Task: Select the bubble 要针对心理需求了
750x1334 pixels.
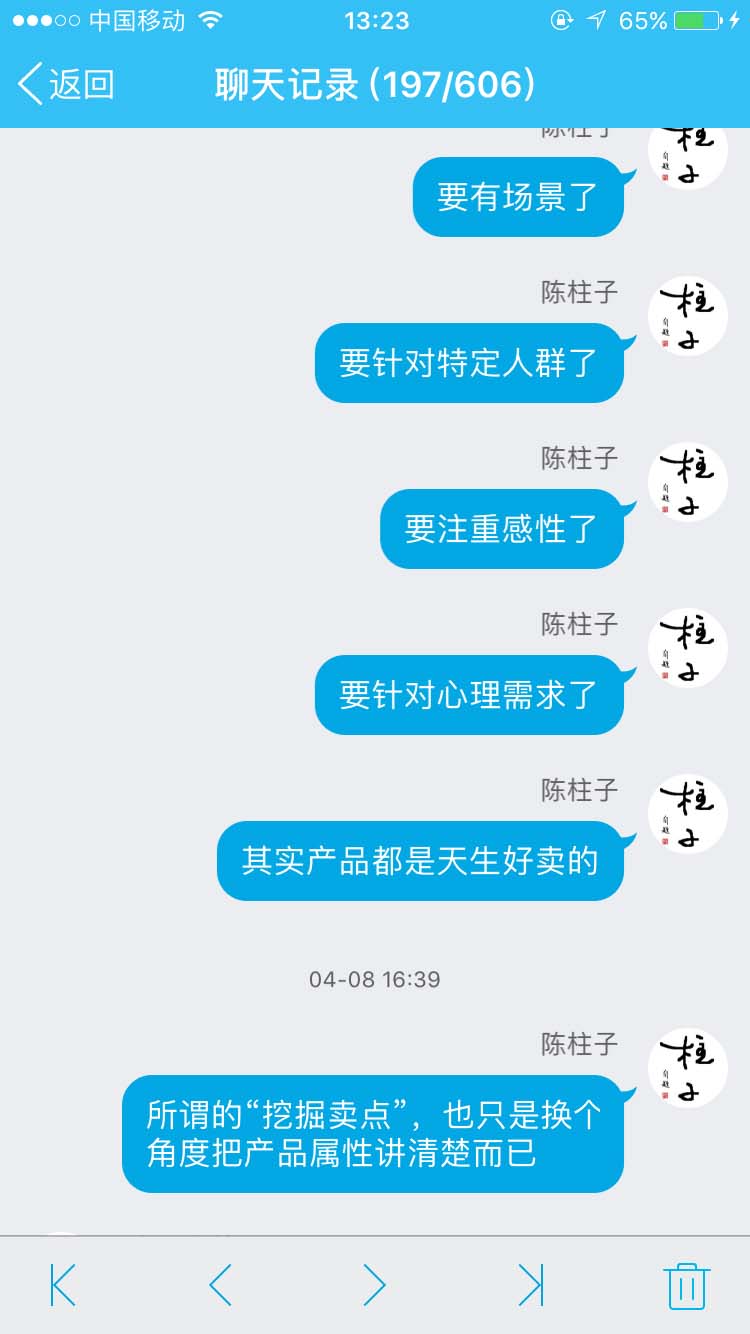Action: click(469, 695)
